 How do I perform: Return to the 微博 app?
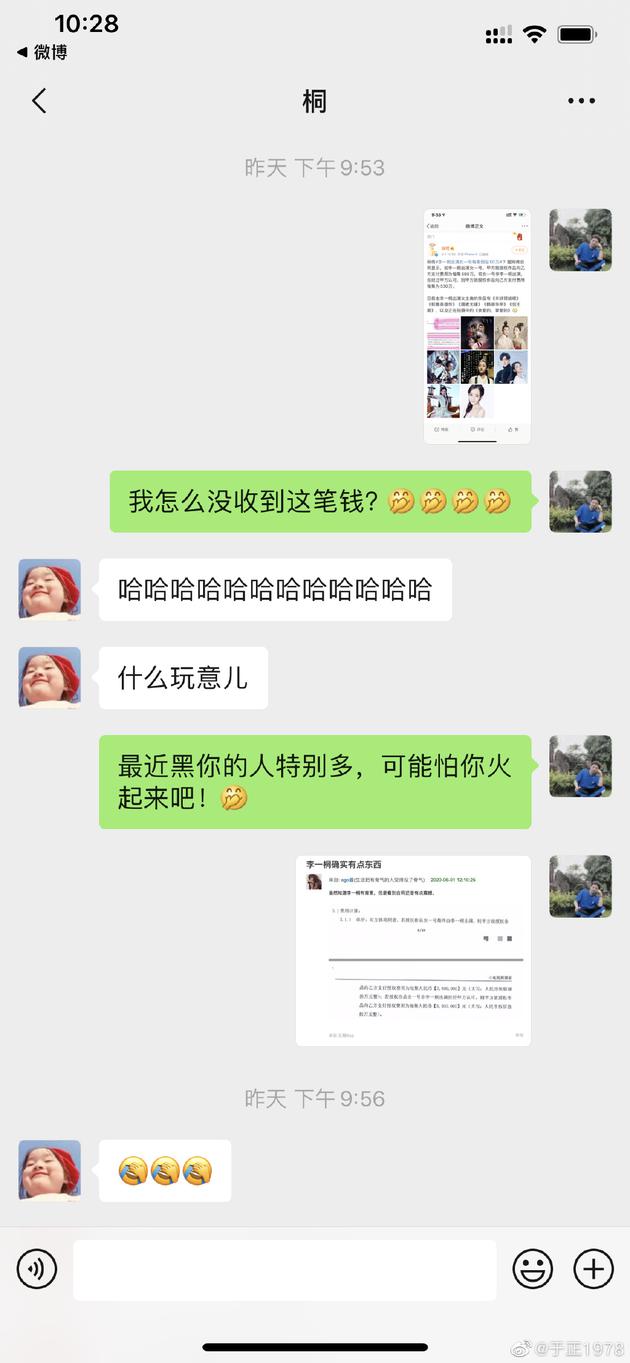tap(42, 52)
